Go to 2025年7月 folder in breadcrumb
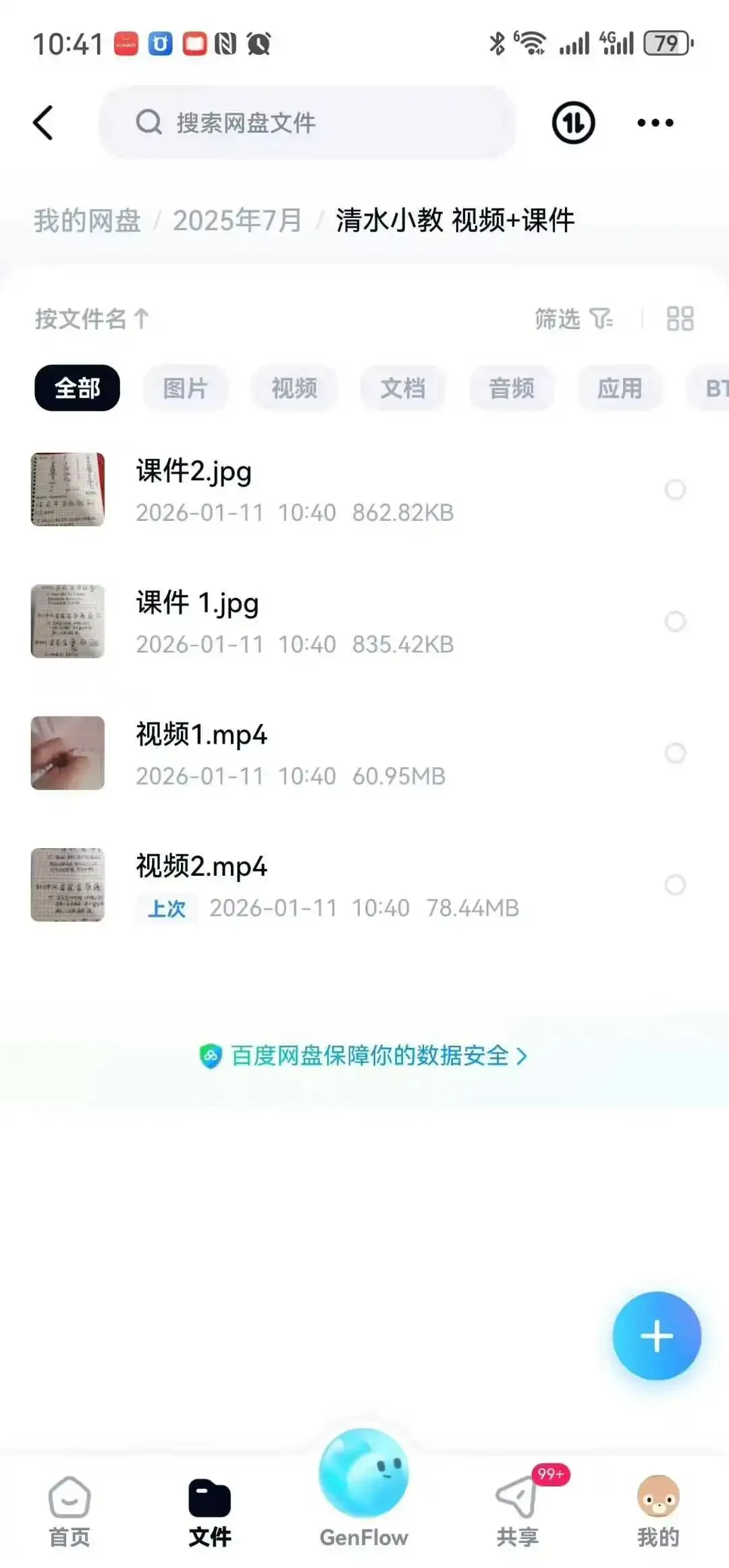 coord(237,221)
